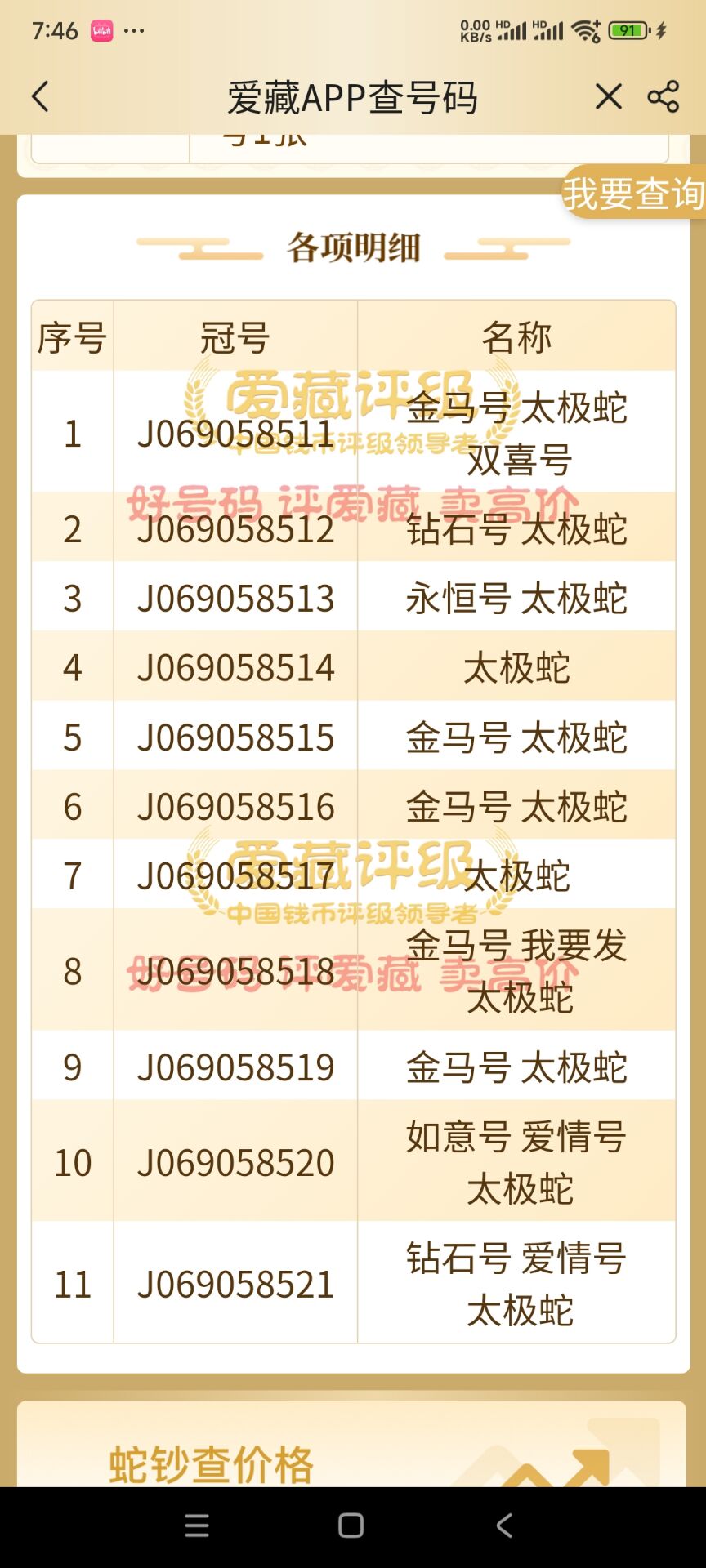
Task: Select serial number J069058511 row
Action: (235, 435)
